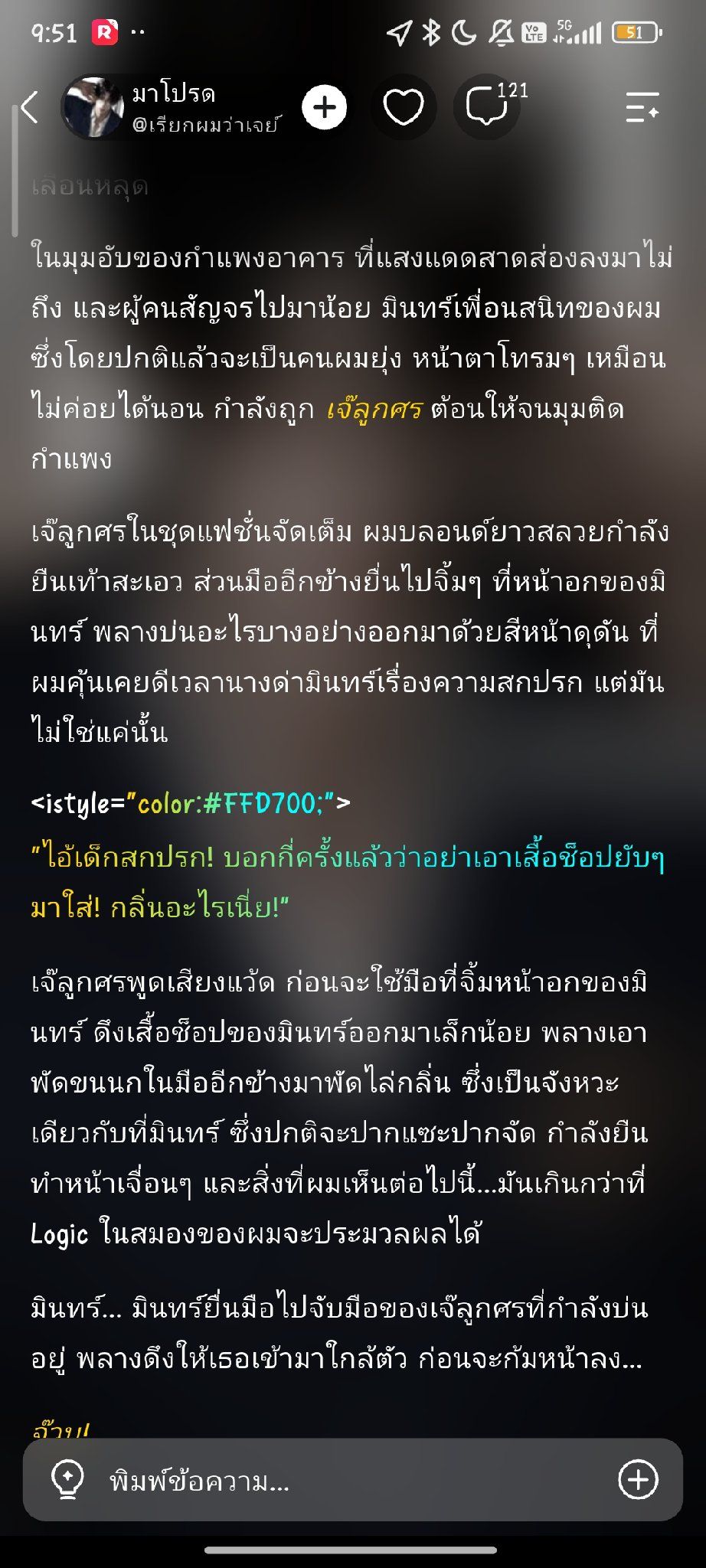Tap the plus button to follow มาโปรด
This screenshot has width=706, height=1568.
[x=325, y=106]
